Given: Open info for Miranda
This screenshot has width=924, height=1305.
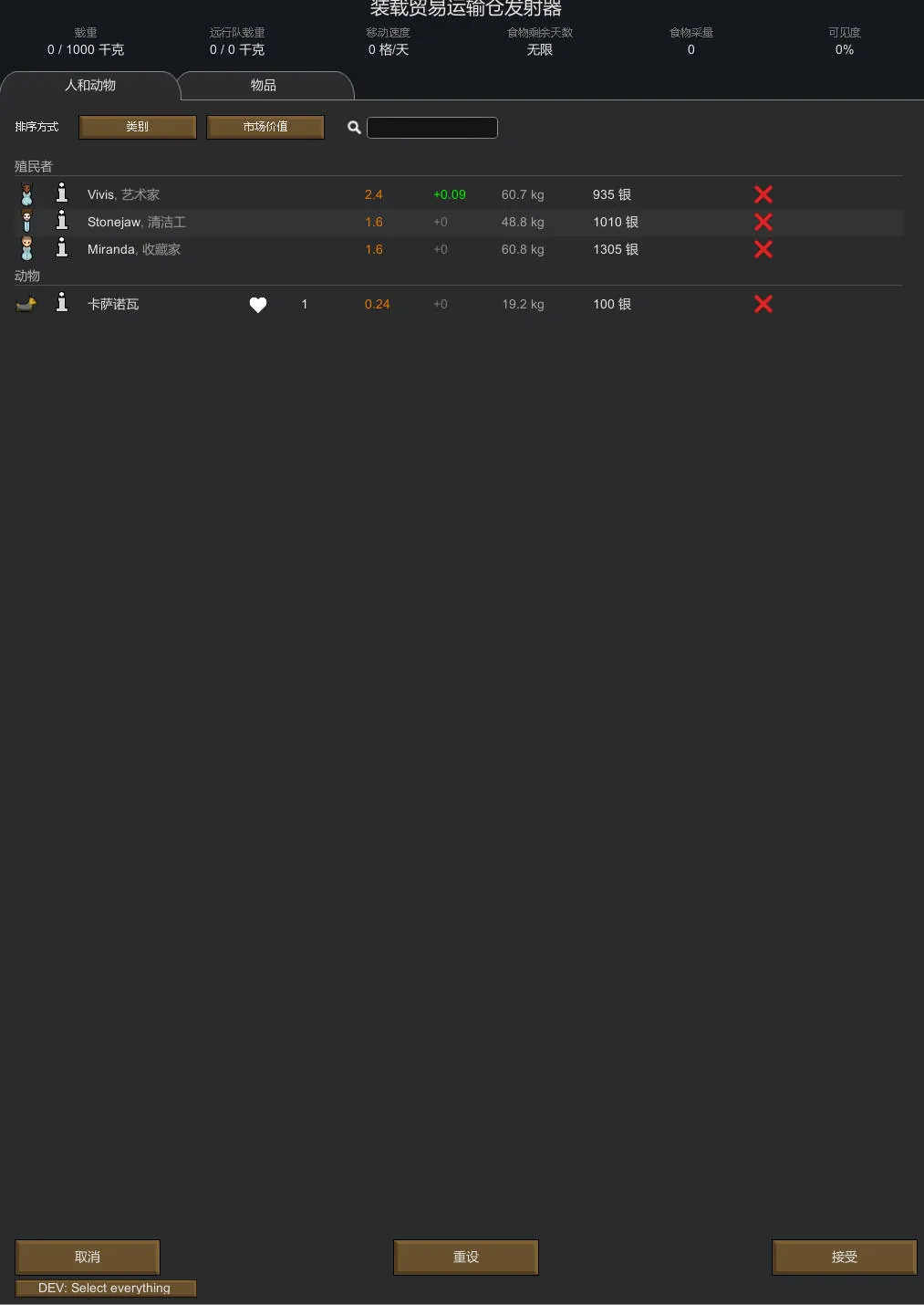Looking at the screenshot, I should point(62,248).
